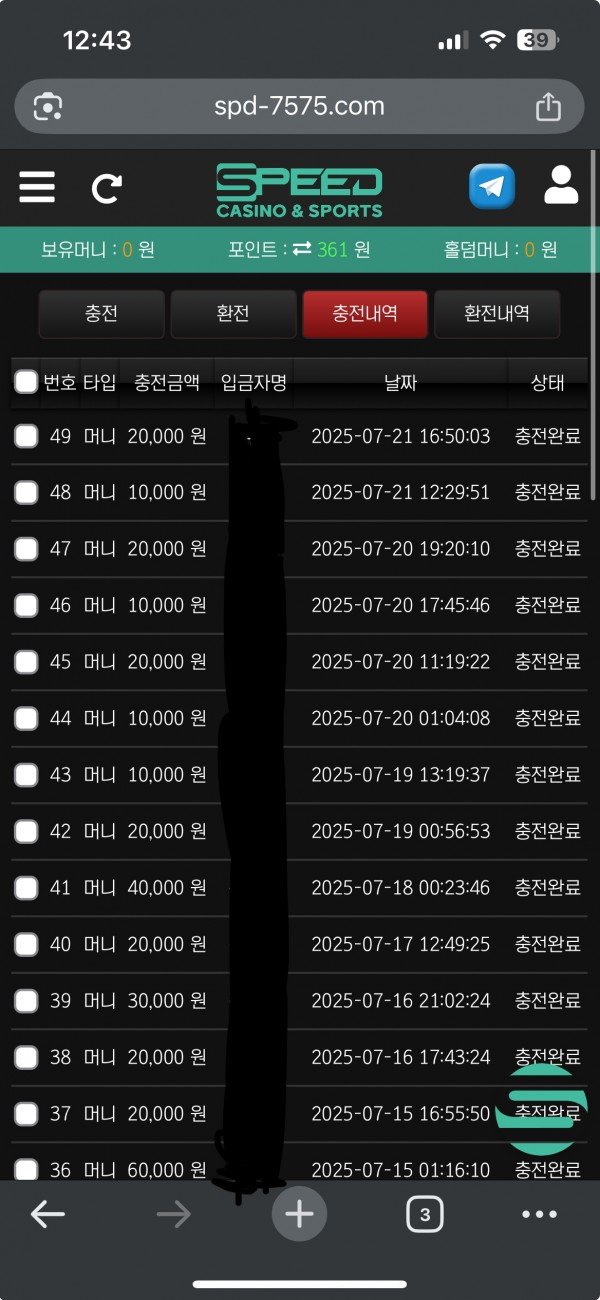The image size is (600, 1300).
Task: Refresh the page with the reload icon
Action: tap(107, 188)
